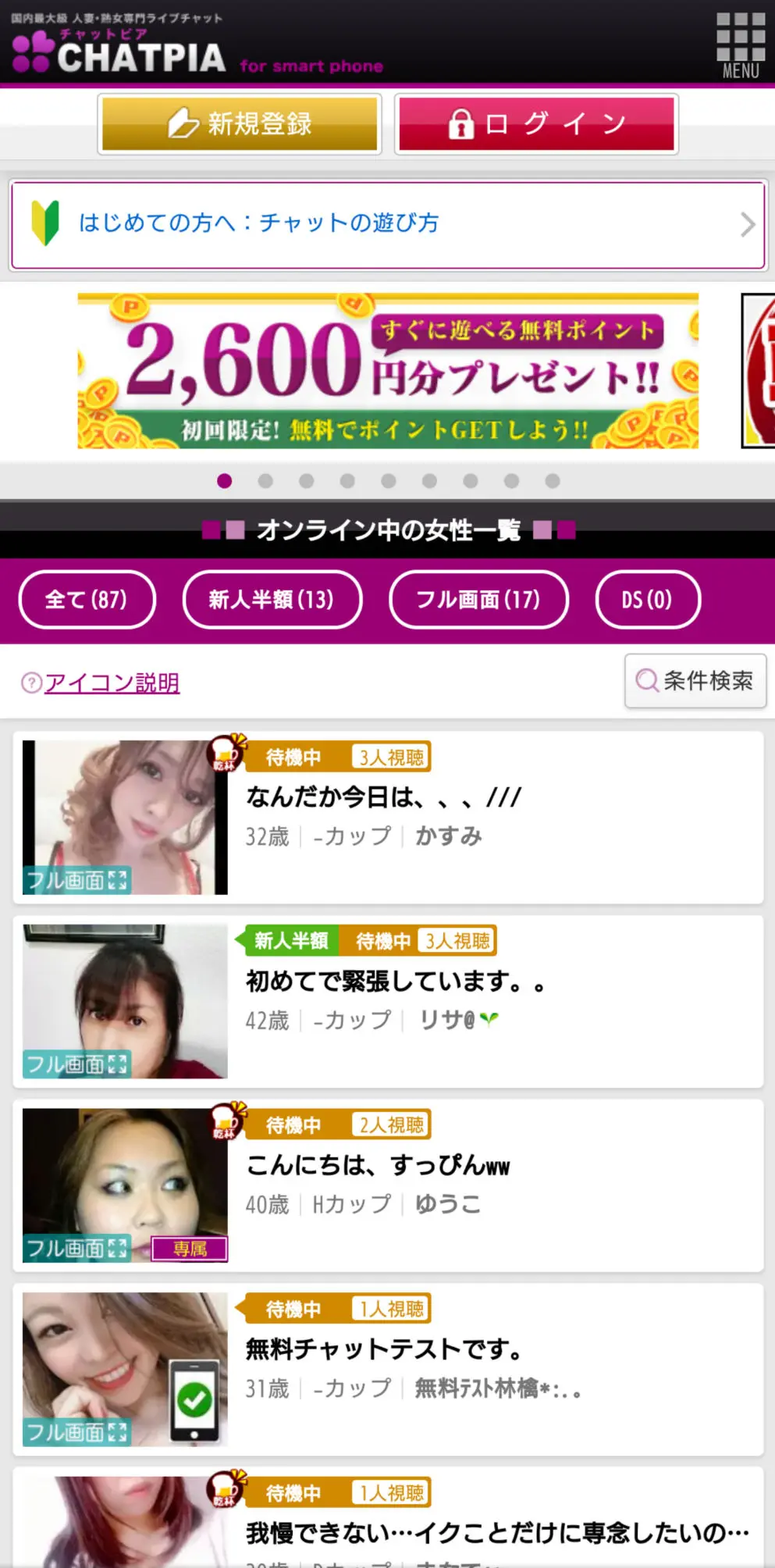Open かすみ's profile card
The width and height of the screenshot is (775, 1568).
(388, 817)
